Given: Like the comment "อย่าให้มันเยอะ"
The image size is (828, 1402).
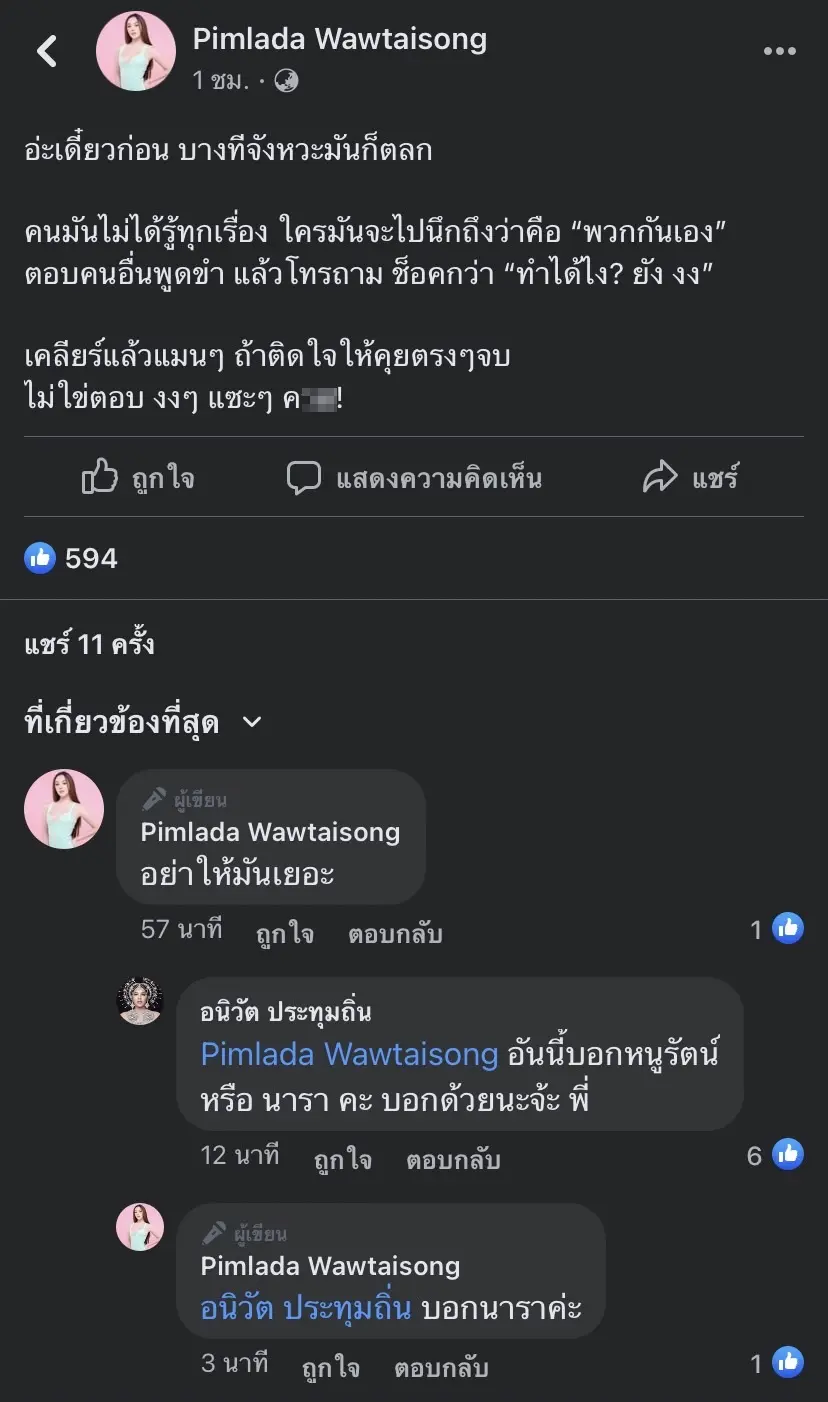Looking at the screenshot, I should pyautogui.click(x=284, y=934).
